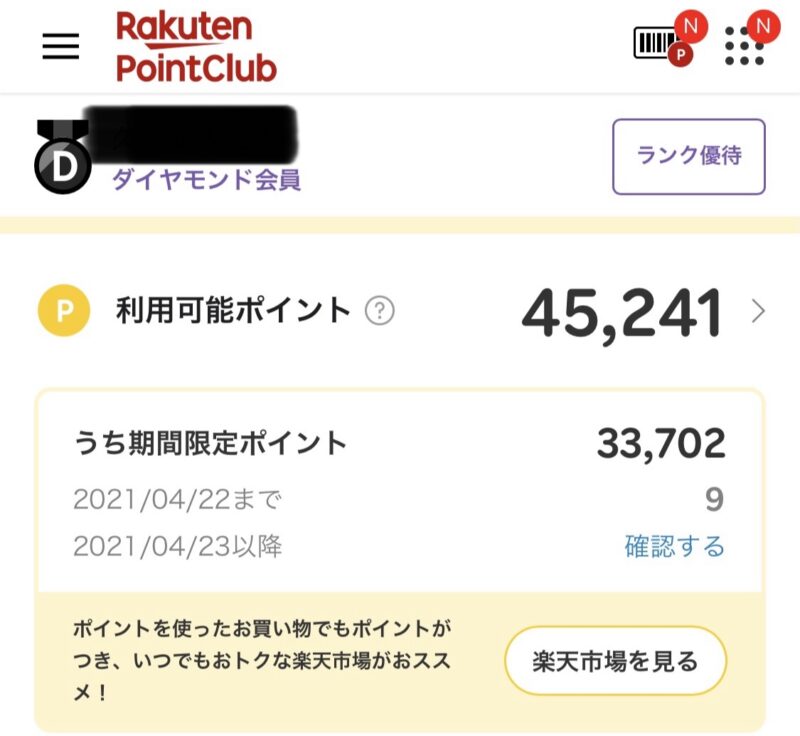Open help for 利用可能ポイント
Image resolution: width=800 pixels, height=736 pixels.
tap(380, 311)
